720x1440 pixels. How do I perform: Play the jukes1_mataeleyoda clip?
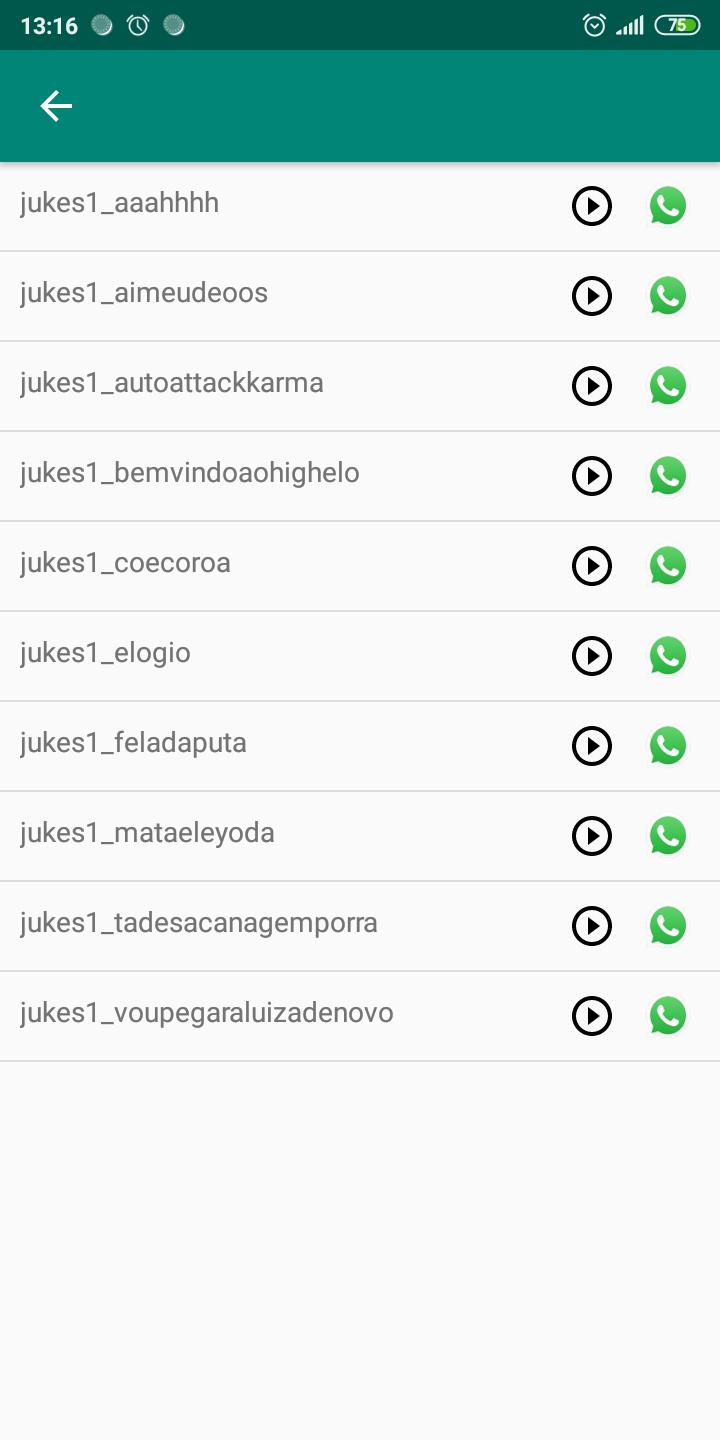(x=592, y=836)
